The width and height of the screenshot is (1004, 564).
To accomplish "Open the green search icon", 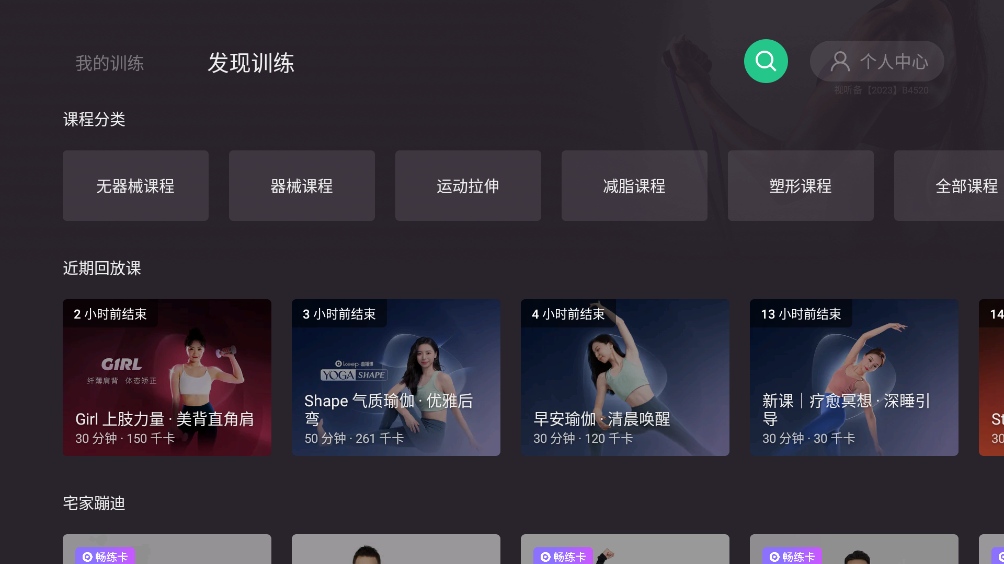I will [766, 61].
